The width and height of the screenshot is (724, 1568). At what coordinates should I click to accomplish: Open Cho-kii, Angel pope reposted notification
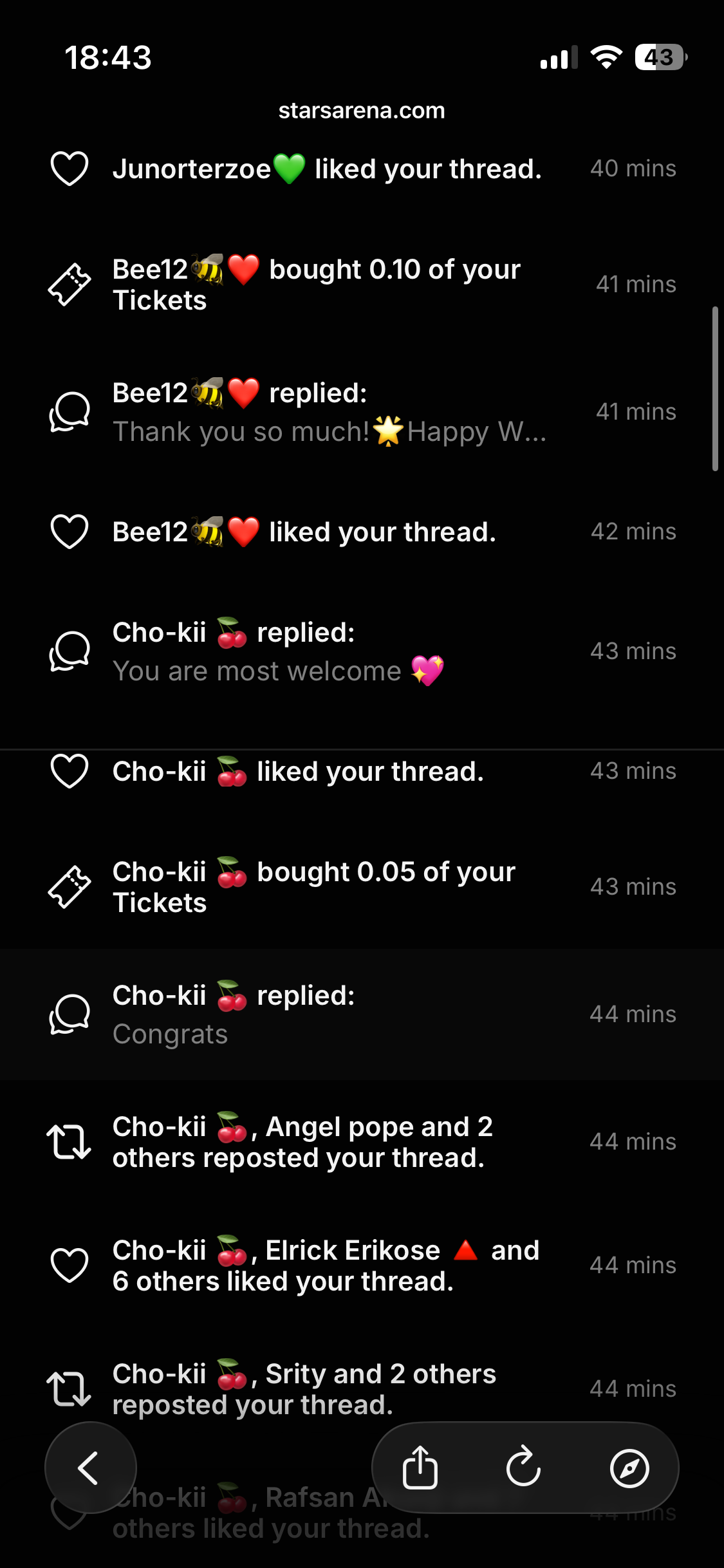point(302,1142)
